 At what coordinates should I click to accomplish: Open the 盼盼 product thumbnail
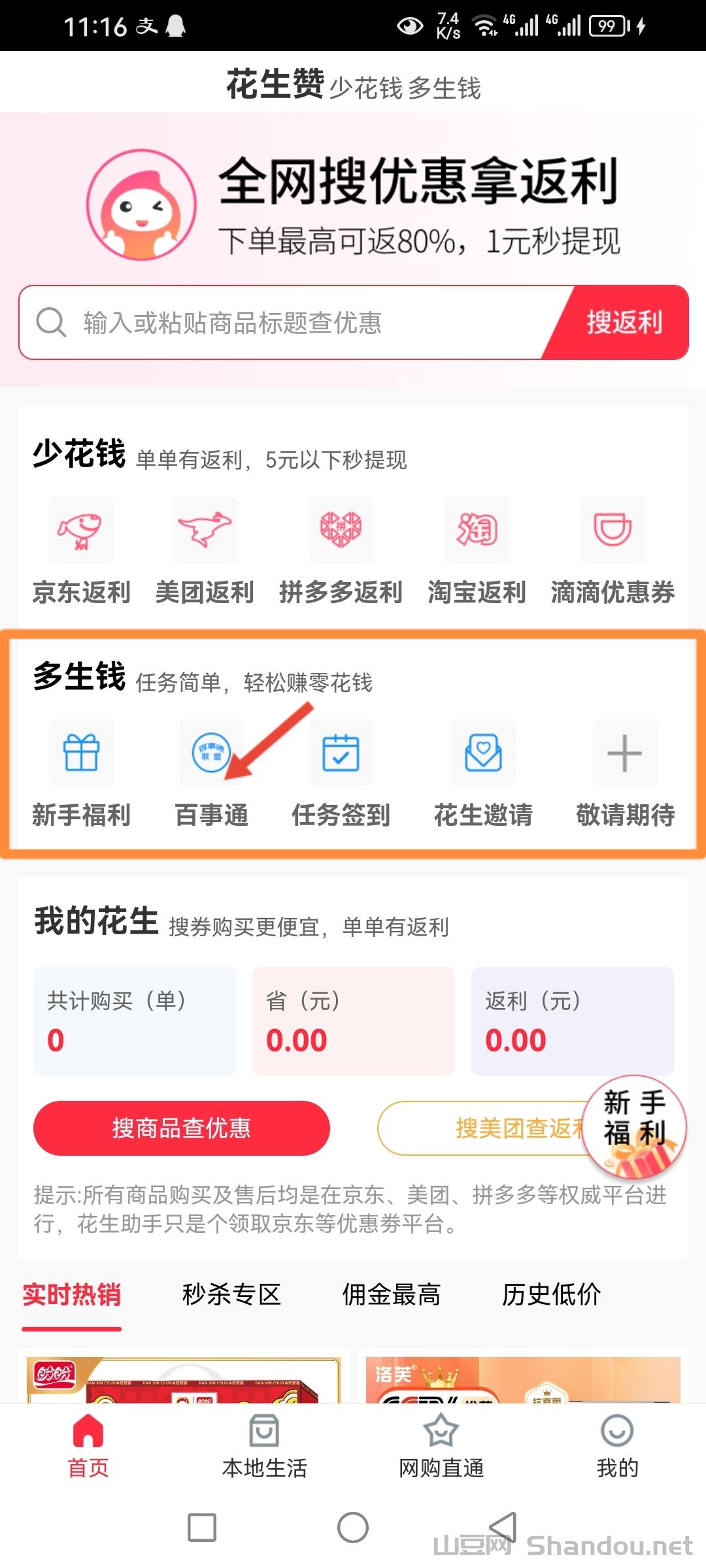pyautogui.click(x=186, y=1385)
